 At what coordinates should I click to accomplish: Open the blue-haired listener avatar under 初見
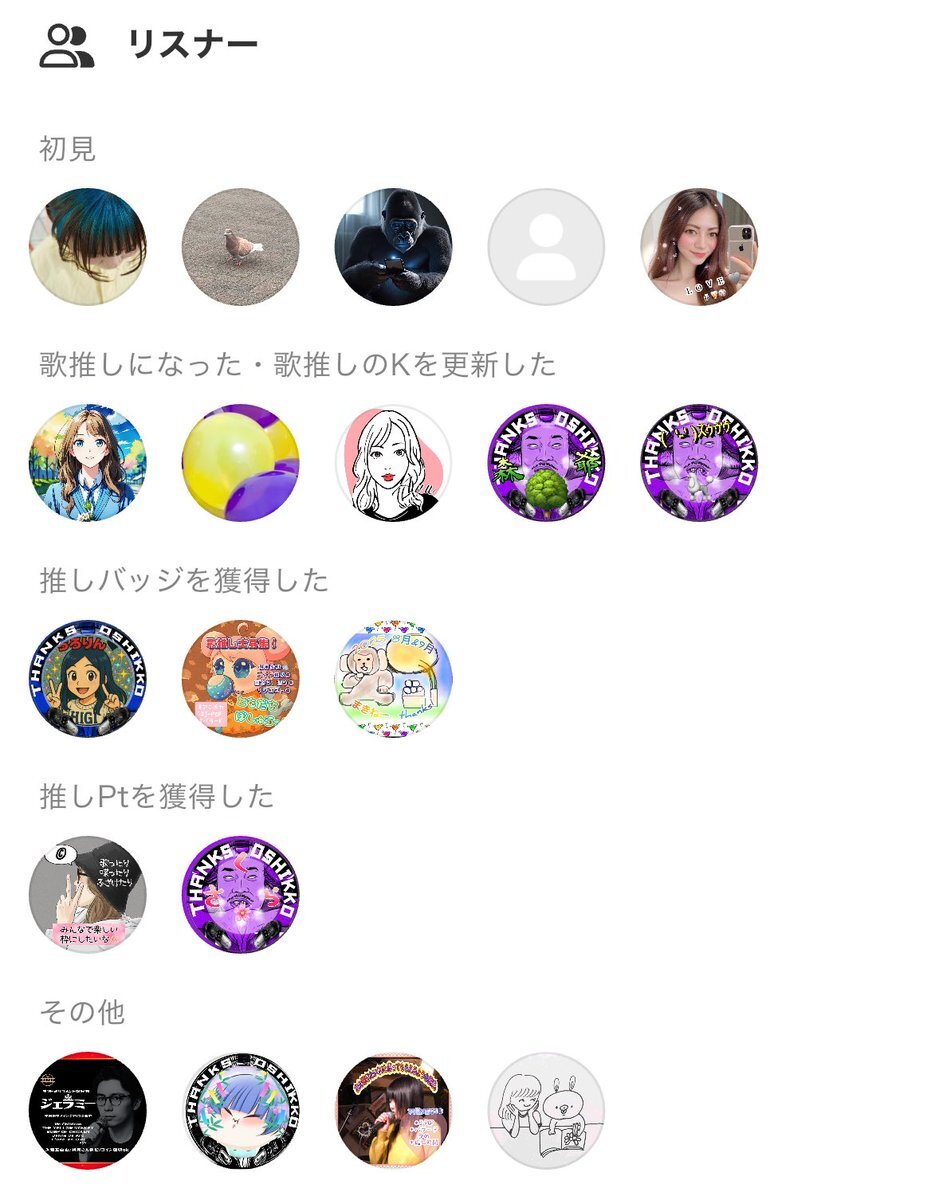click(88, 247)
